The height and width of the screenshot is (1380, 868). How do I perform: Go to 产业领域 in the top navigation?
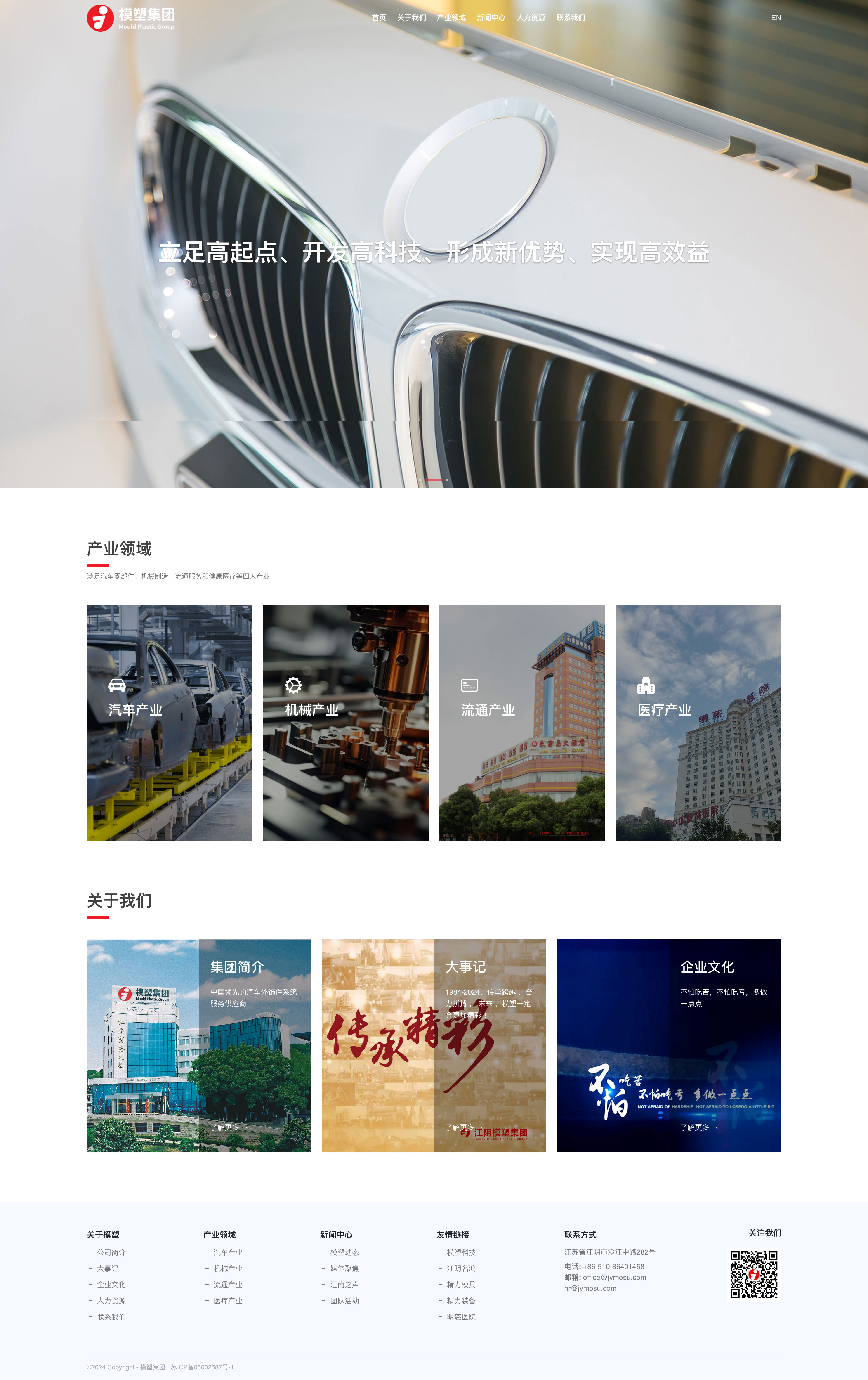click(451, 18)
